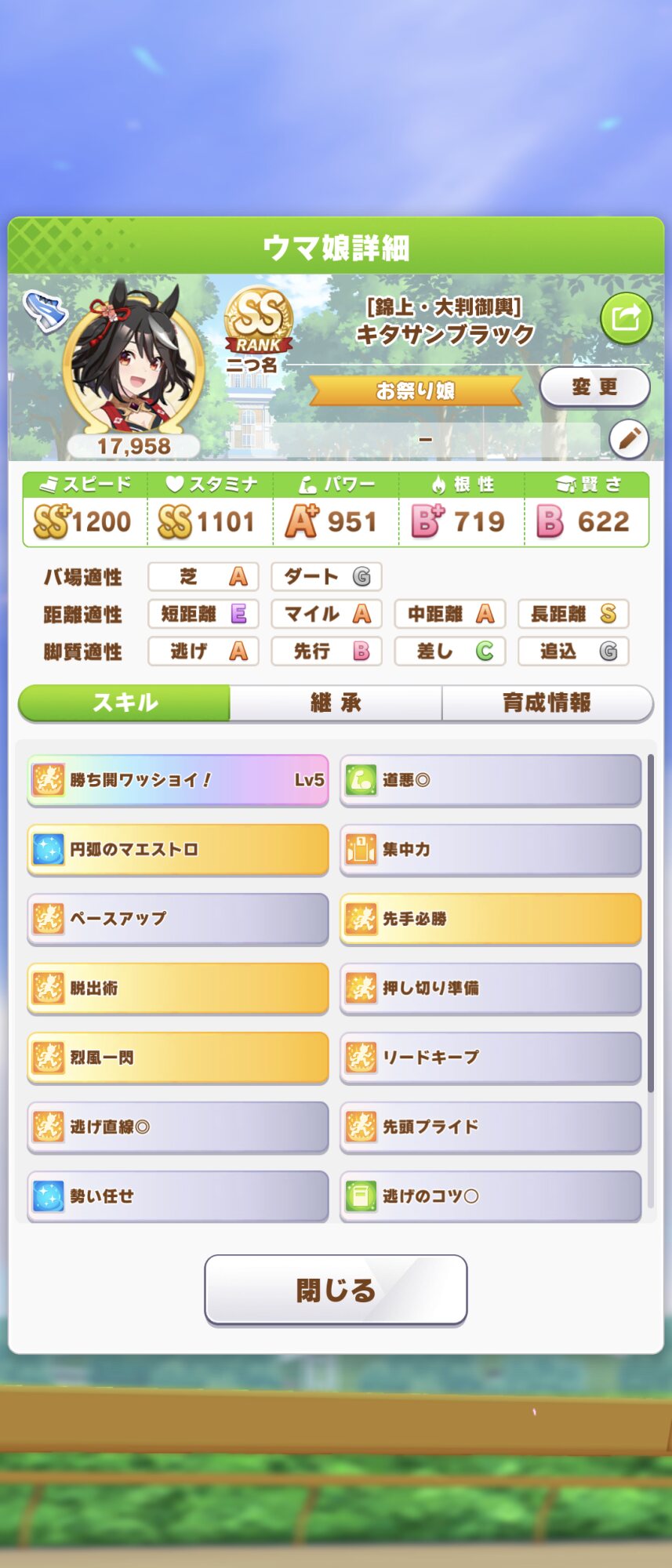Image resolution: width=672 pixels, height=1568 pixels.
Task: Open the 道悪◎ skill
Action: (x=490, y=780)
